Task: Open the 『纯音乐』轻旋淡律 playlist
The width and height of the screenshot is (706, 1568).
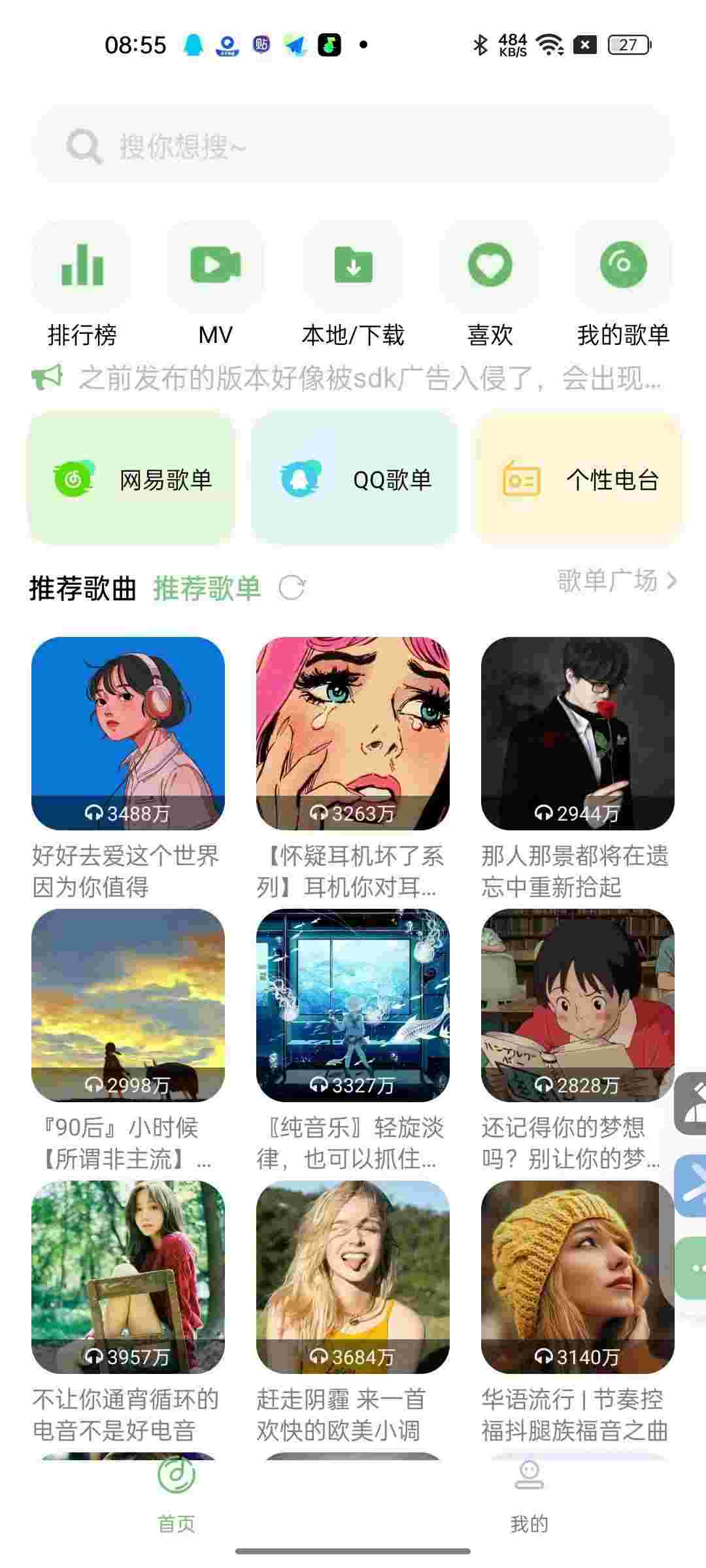Action: click(x=353, y=1005)
